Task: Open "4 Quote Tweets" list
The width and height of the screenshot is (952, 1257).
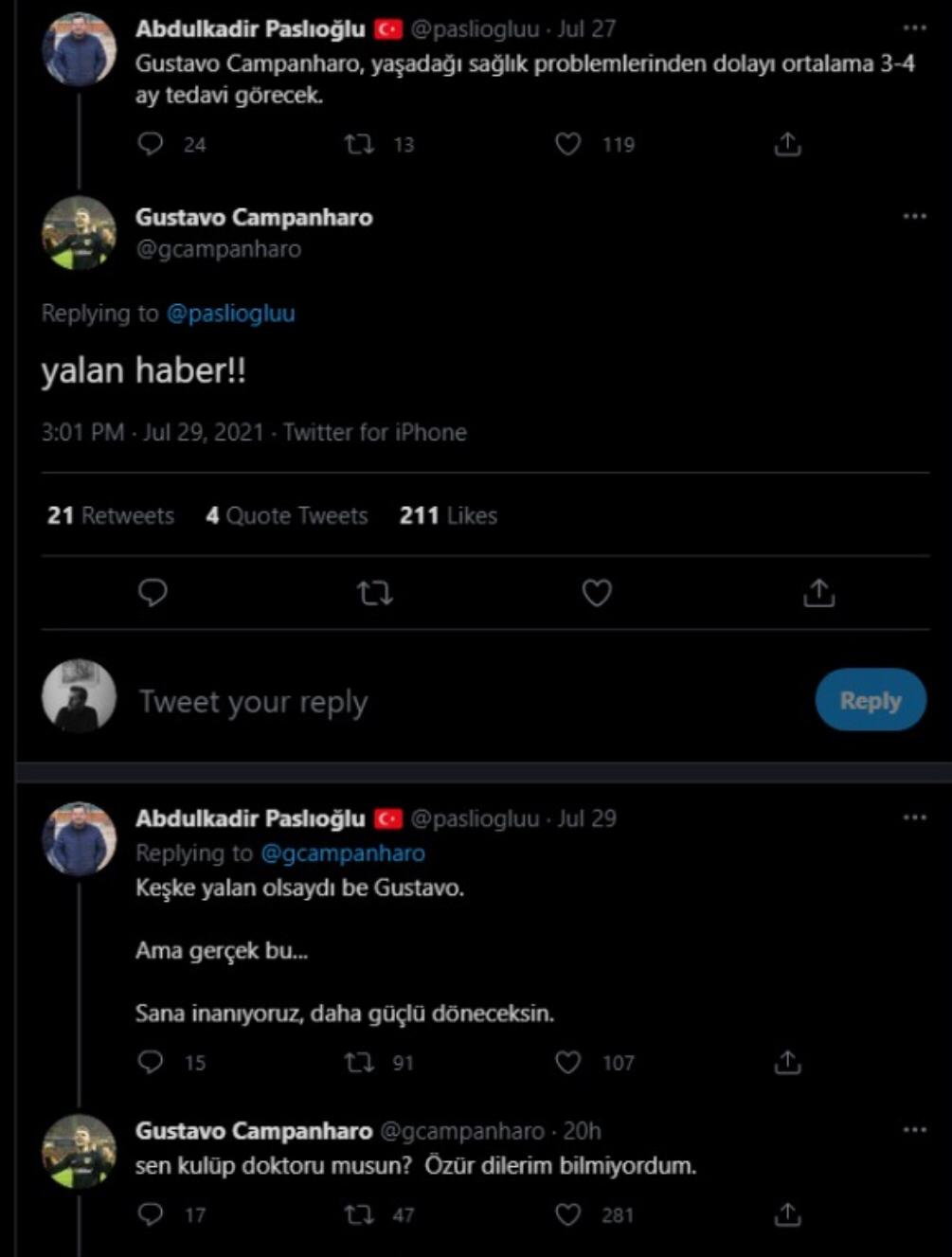Action: tap(287, 516)
